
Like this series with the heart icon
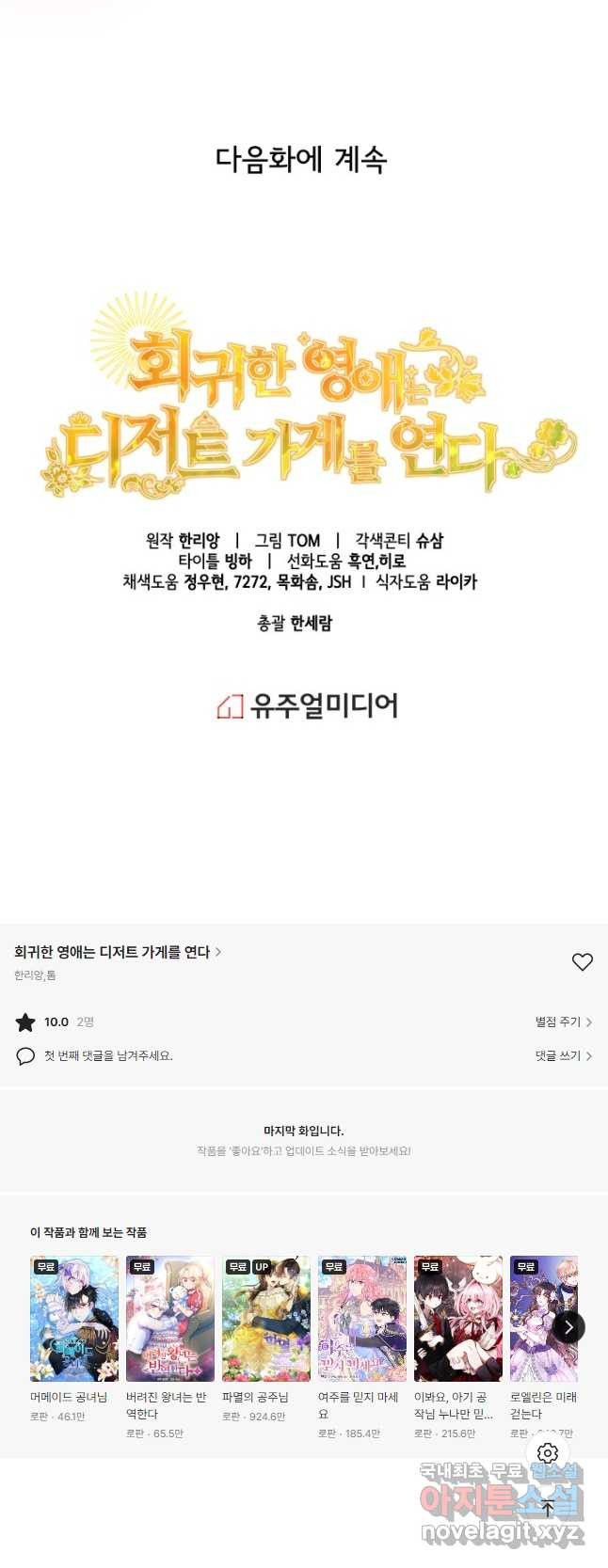(583, 961)
